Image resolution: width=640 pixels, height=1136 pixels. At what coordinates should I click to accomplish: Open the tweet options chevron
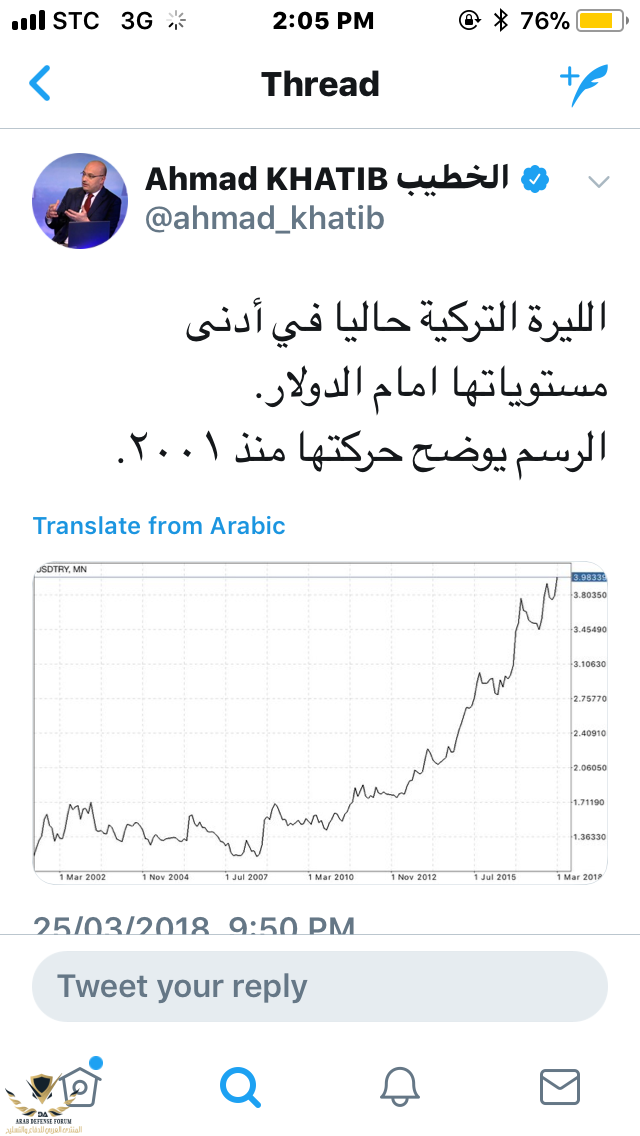click(x=598, y=181)
